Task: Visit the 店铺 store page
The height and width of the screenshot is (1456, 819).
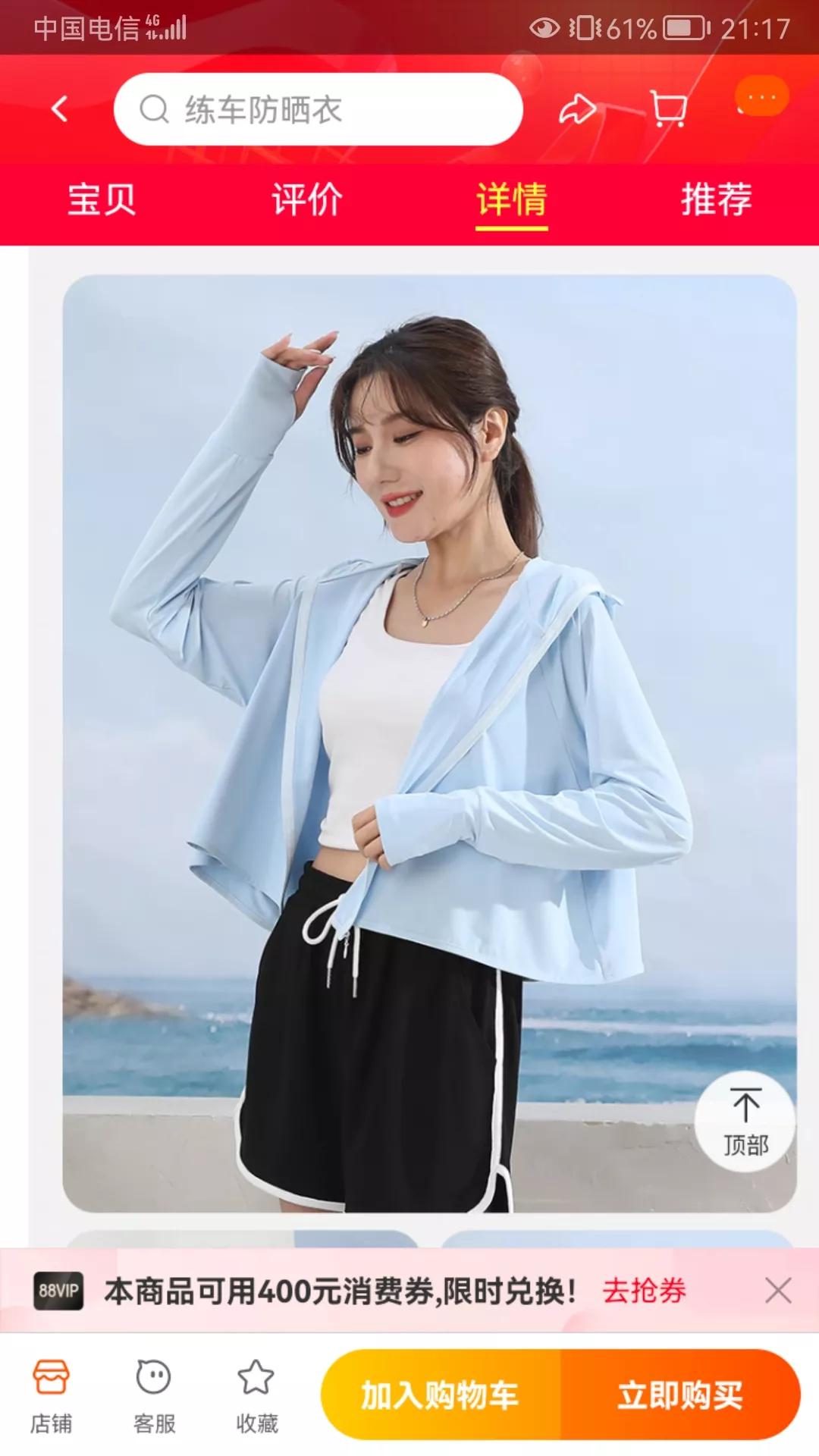Action: tap(51, 1395)
